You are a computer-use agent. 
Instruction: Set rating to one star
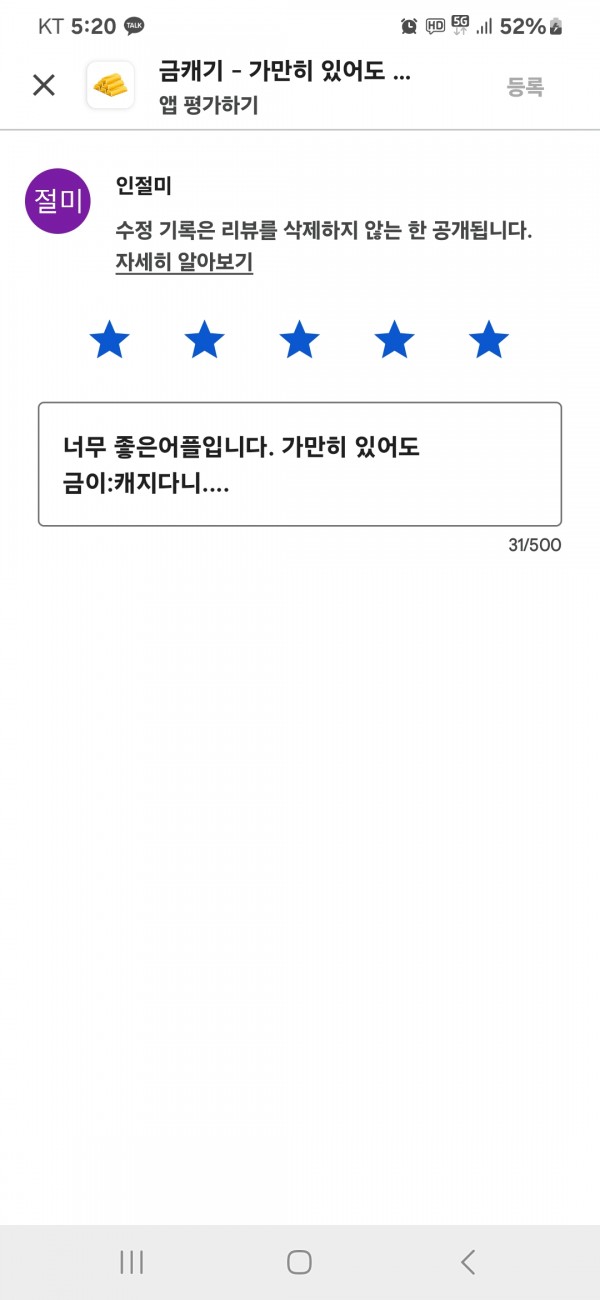[109, 340]
